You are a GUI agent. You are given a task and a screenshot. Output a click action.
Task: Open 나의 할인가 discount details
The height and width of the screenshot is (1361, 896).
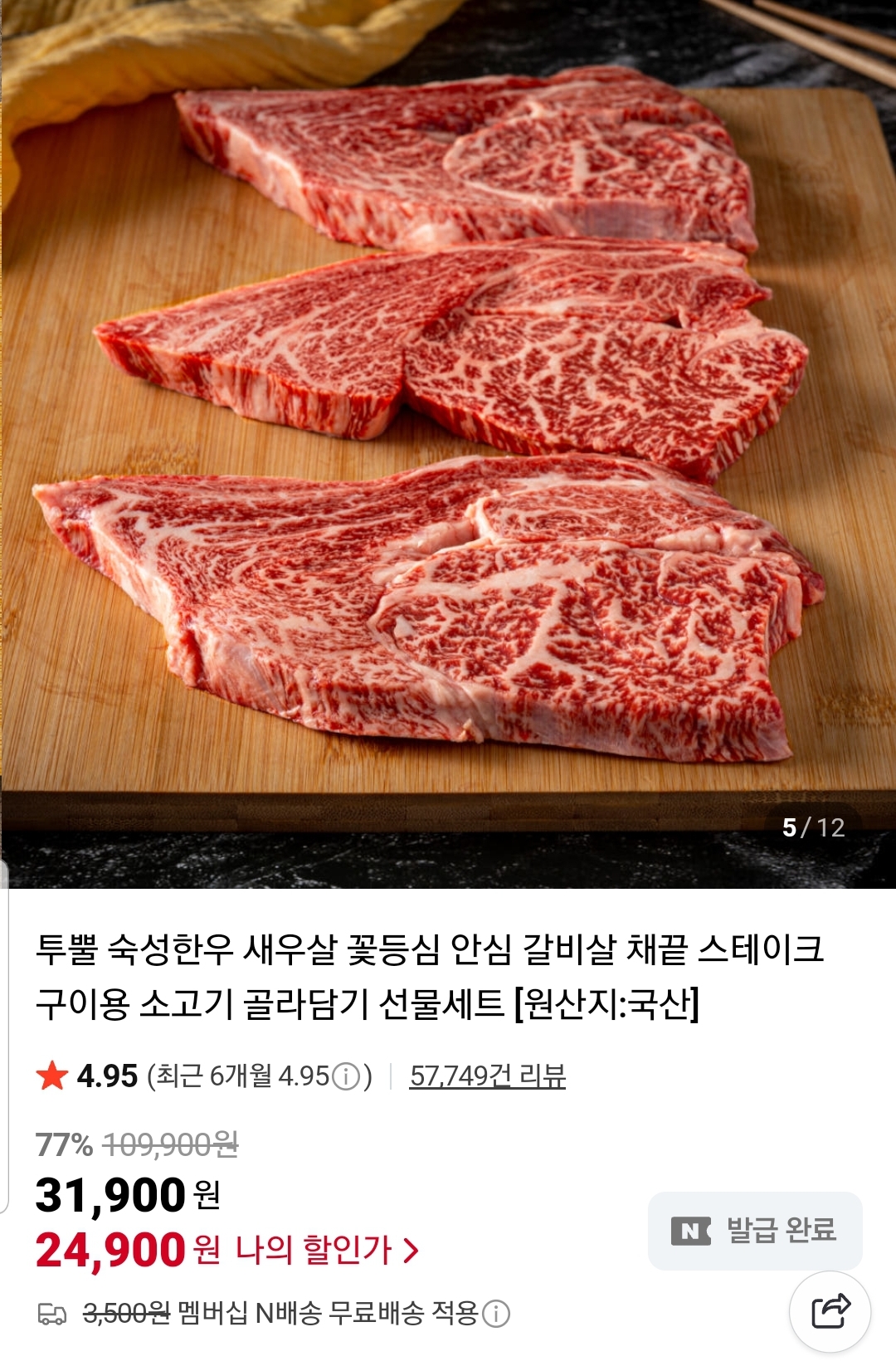(x=326, y=1250)
